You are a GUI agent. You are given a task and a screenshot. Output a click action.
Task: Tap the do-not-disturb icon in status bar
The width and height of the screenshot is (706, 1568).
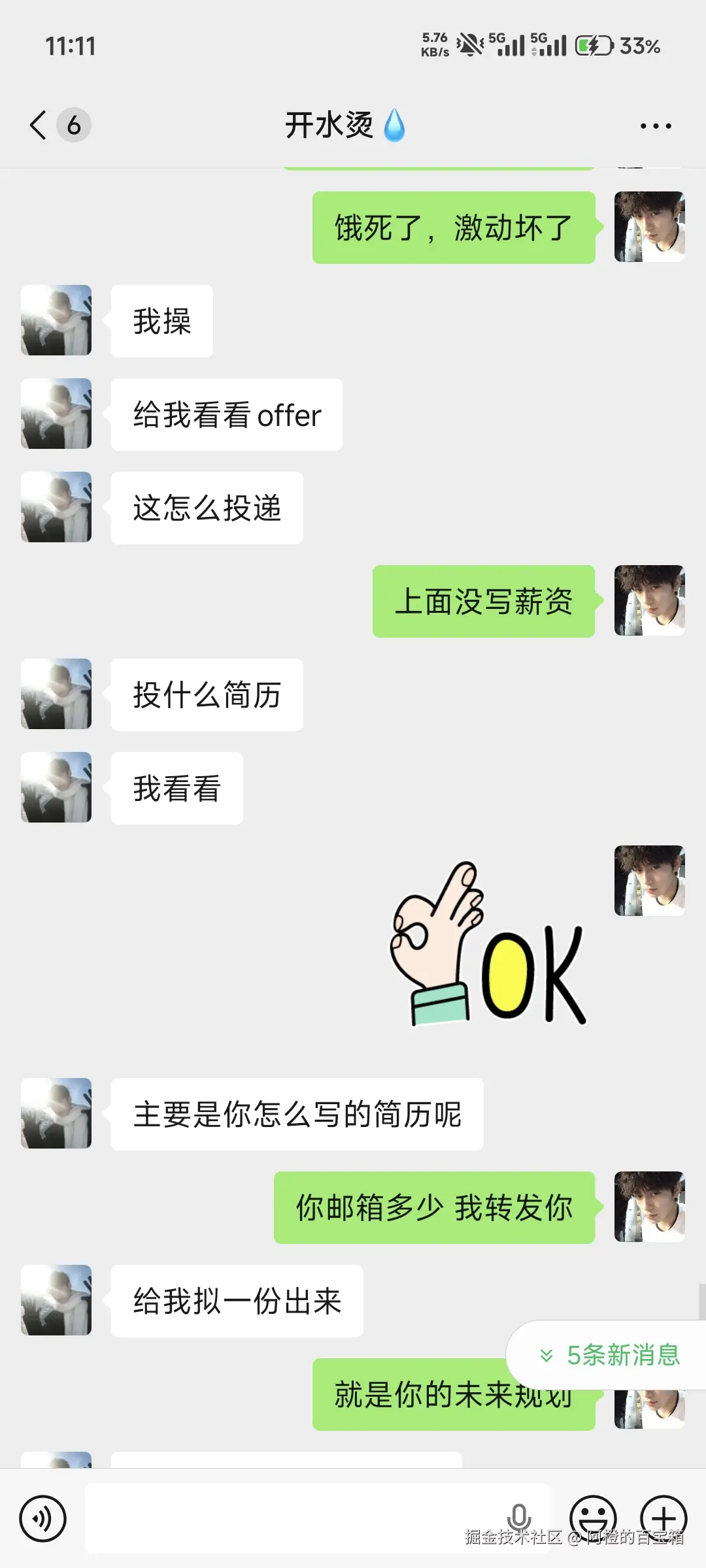click(468, 45)
